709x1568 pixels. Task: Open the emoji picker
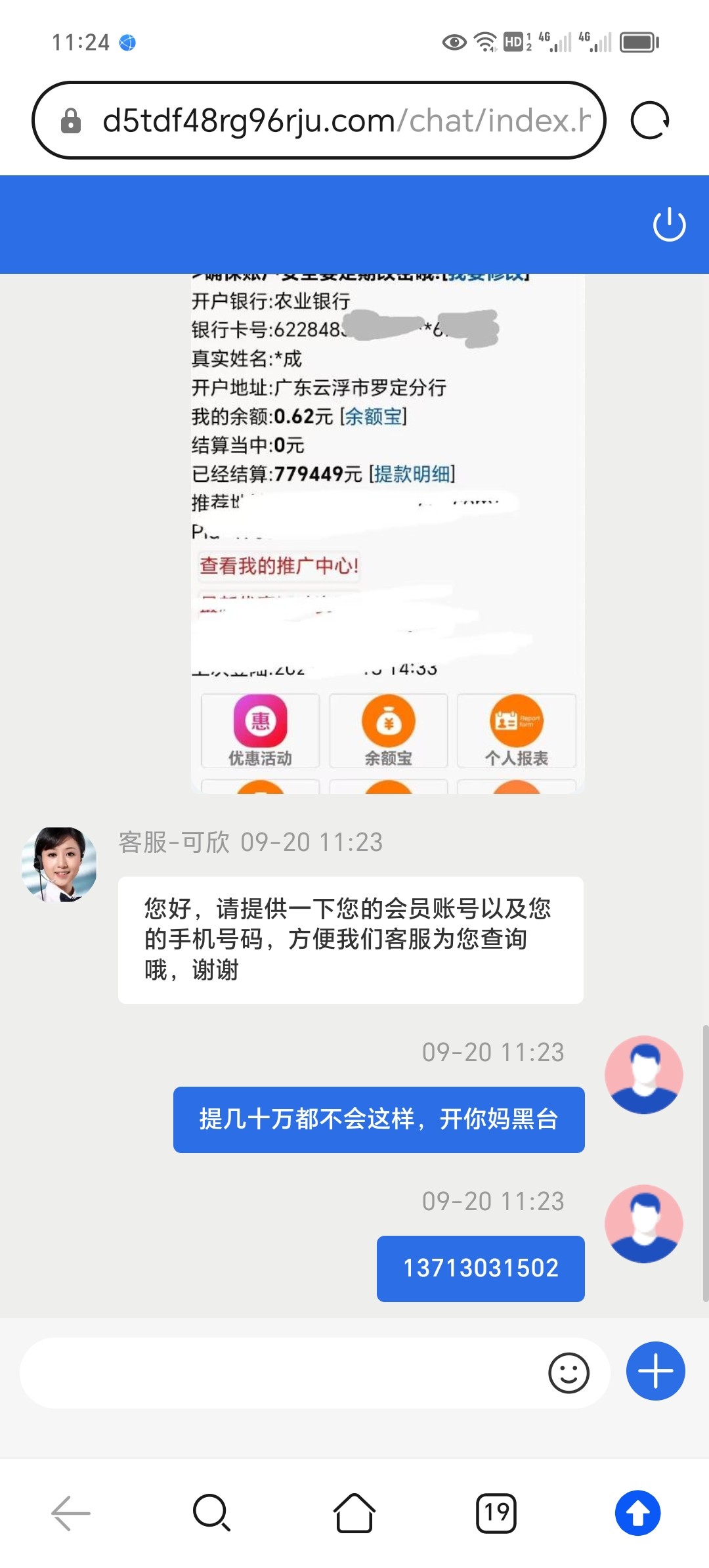[x=569, y=1373]
